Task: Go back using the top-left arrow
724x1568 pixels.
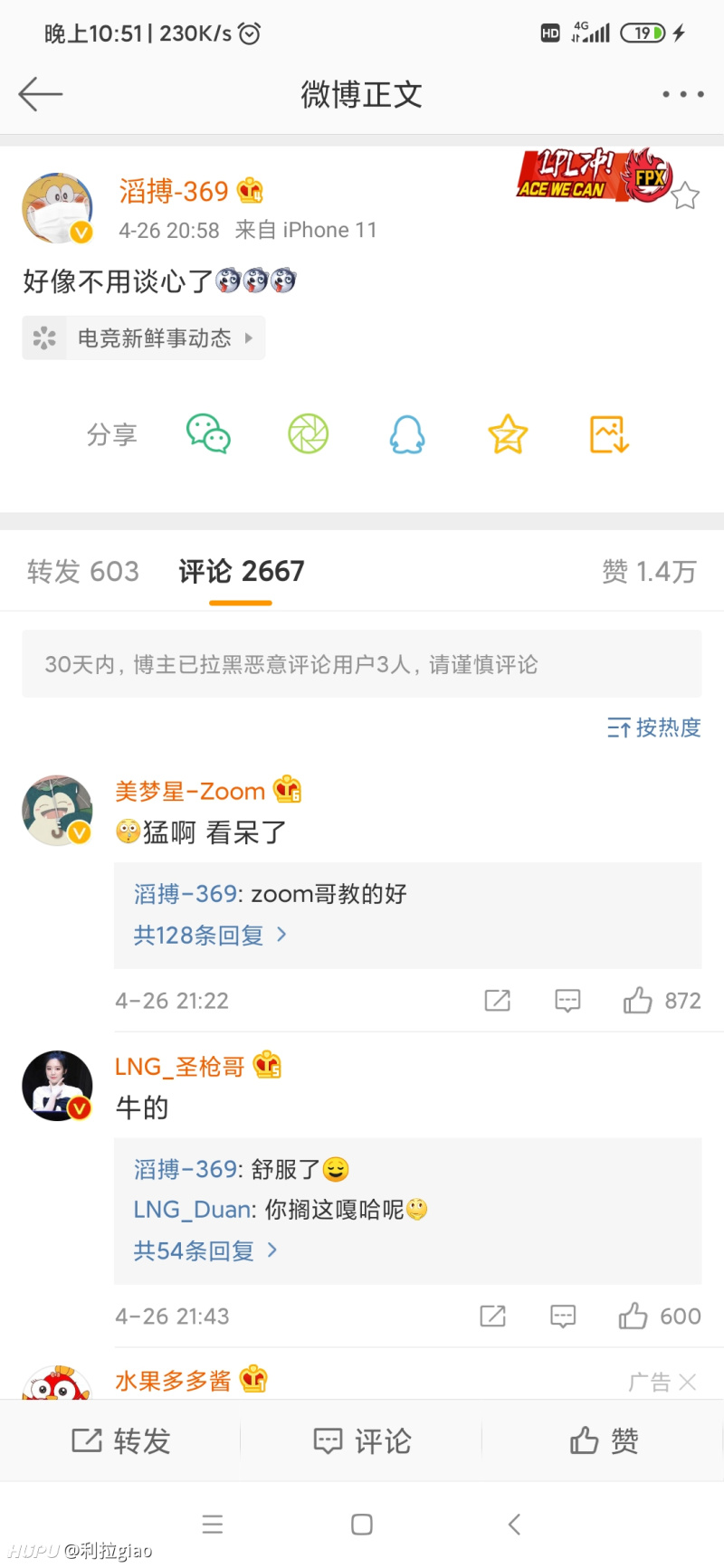Action: click(41, 94)
